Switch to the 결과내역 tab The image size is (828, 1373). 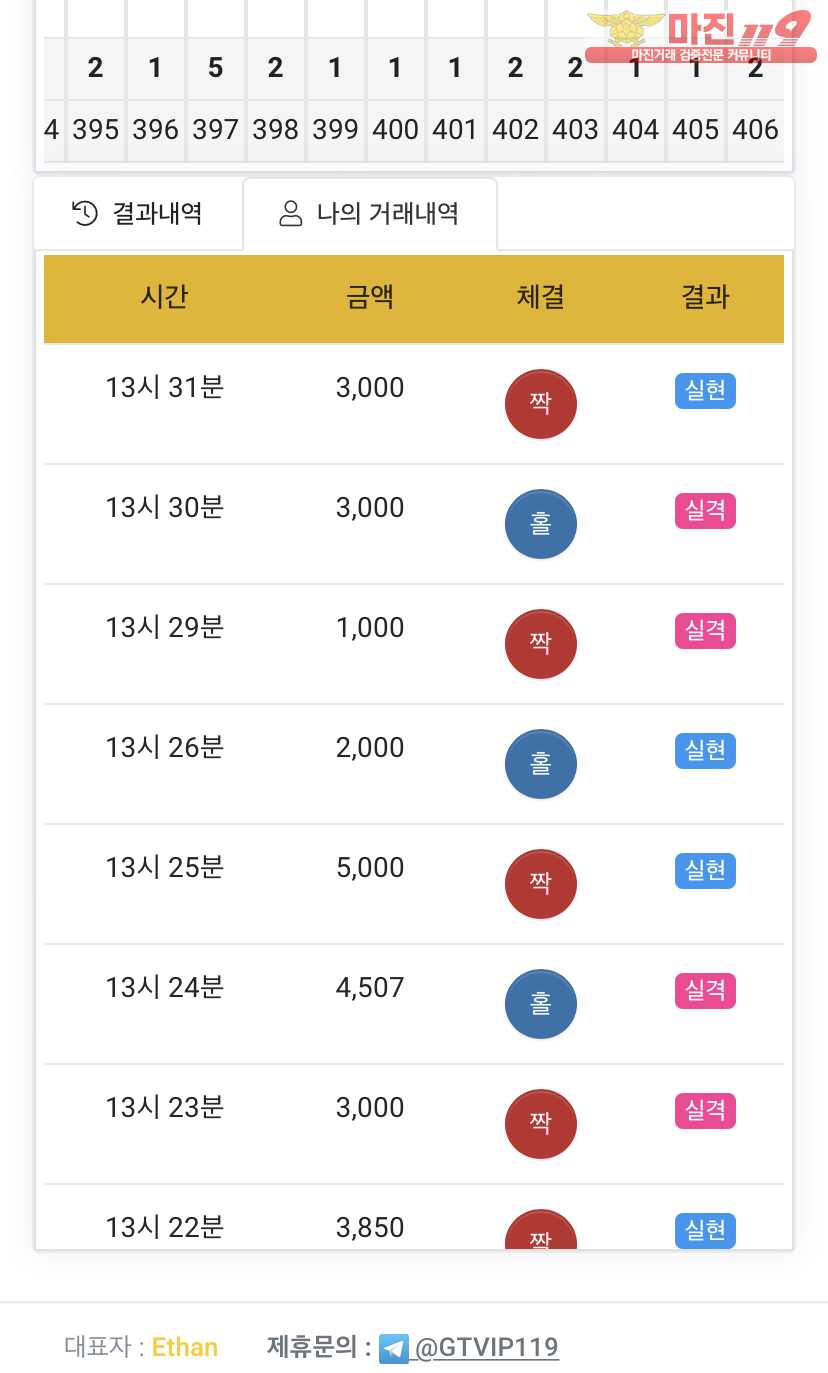pos(138,213)
